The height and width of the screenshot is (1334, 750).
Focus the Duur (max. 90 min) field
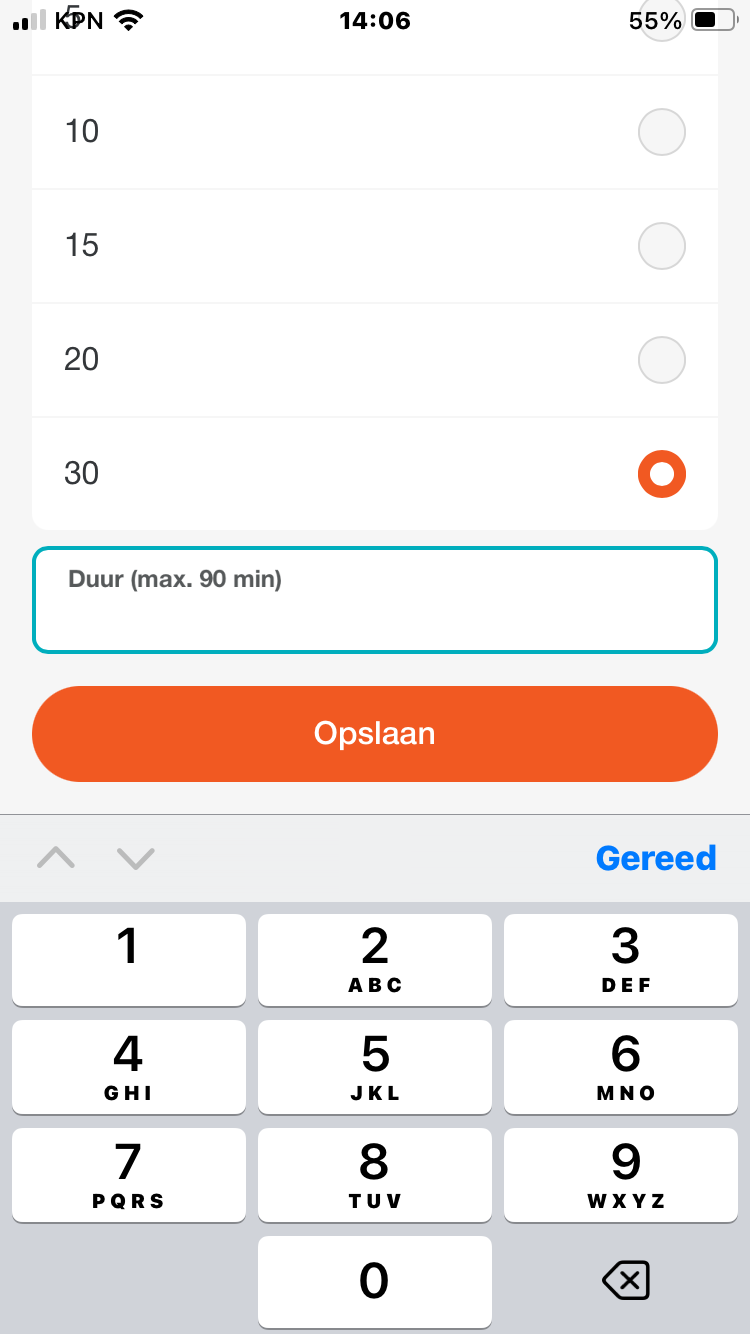375,600
